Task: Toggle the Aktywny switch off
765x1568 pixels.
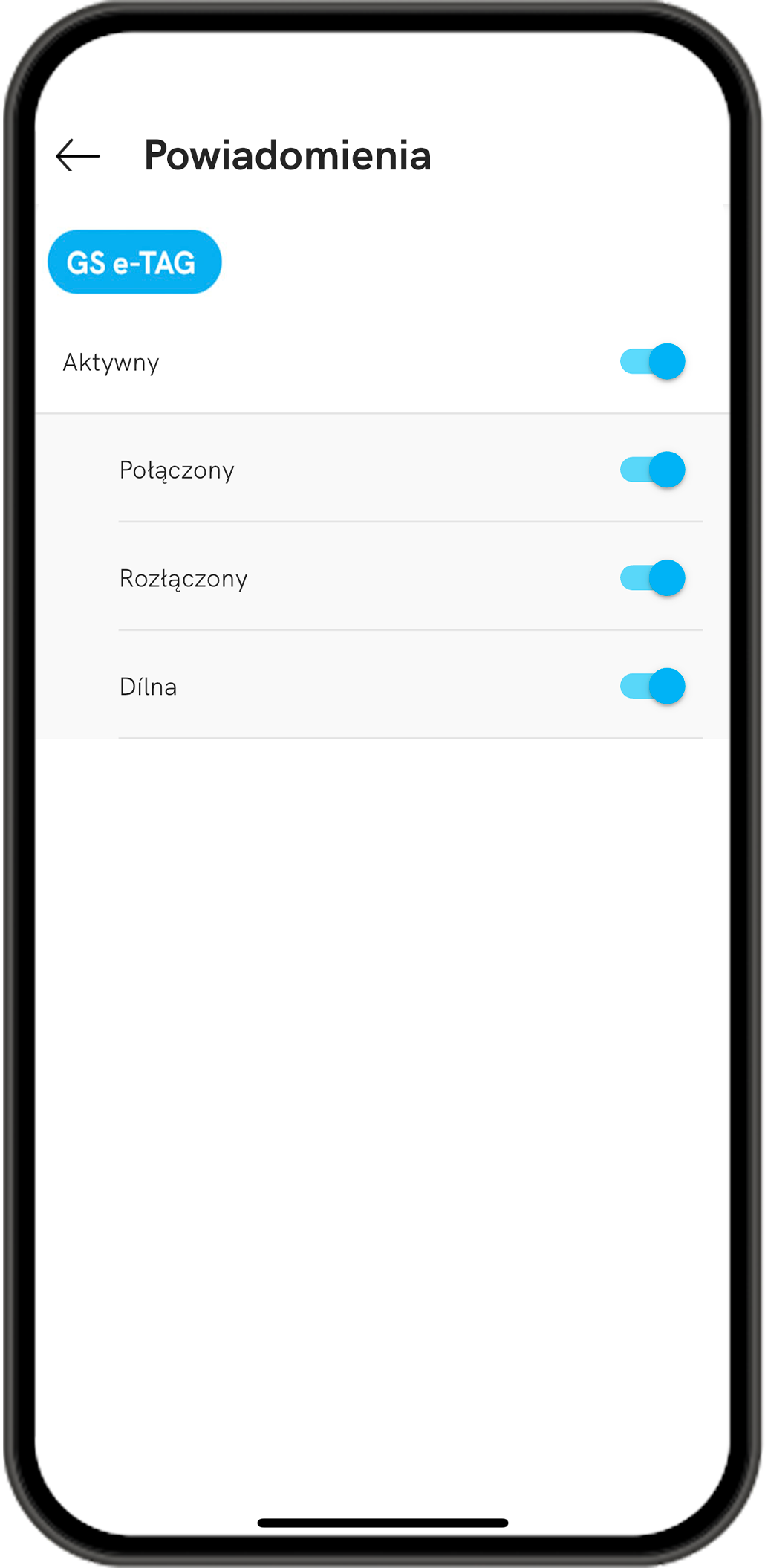Action: click(x=652, y=362)
